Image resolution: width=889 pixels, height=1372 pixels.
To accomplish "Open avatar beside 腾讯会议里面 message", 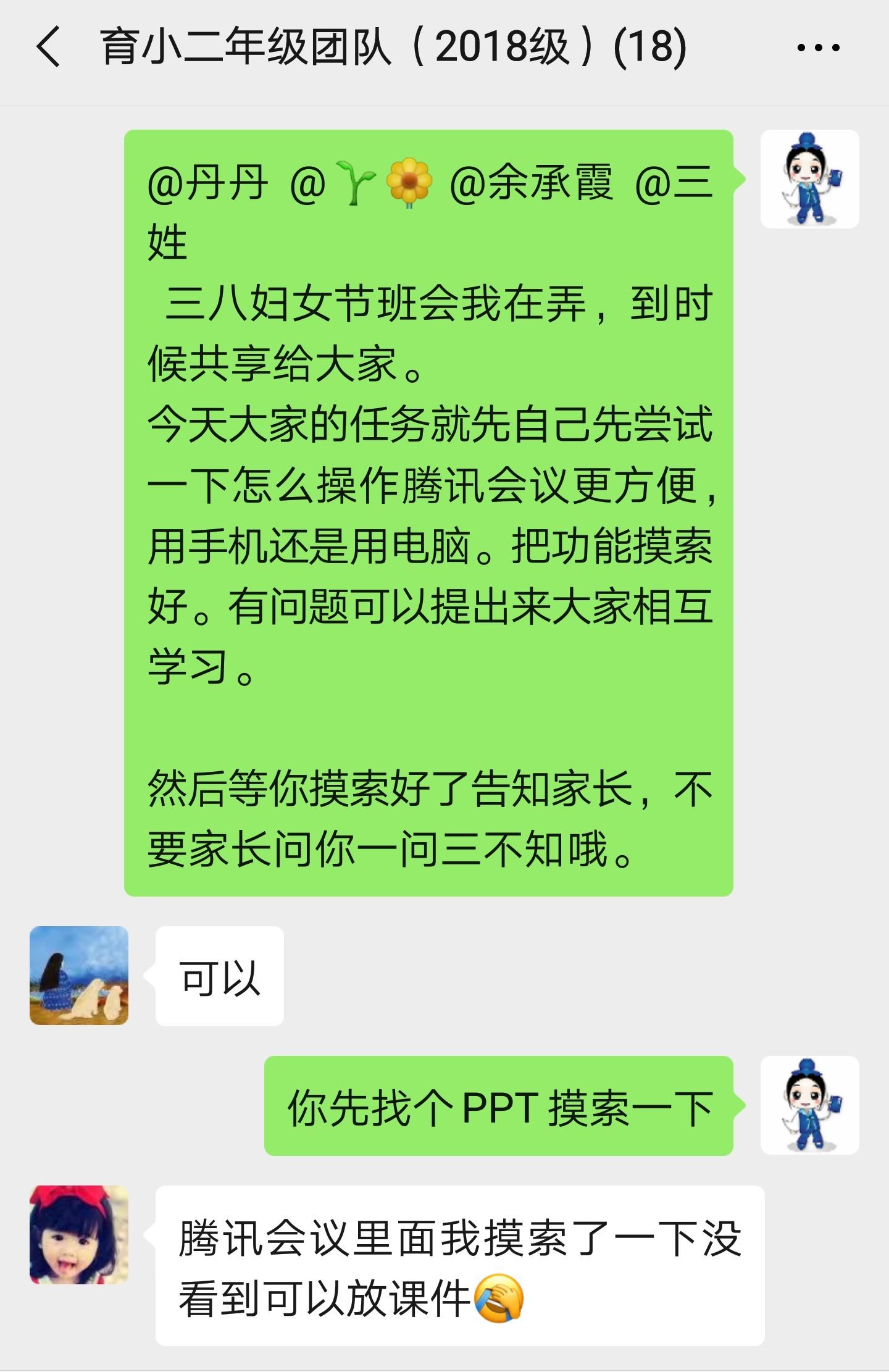I will [x=79, y=1235].
